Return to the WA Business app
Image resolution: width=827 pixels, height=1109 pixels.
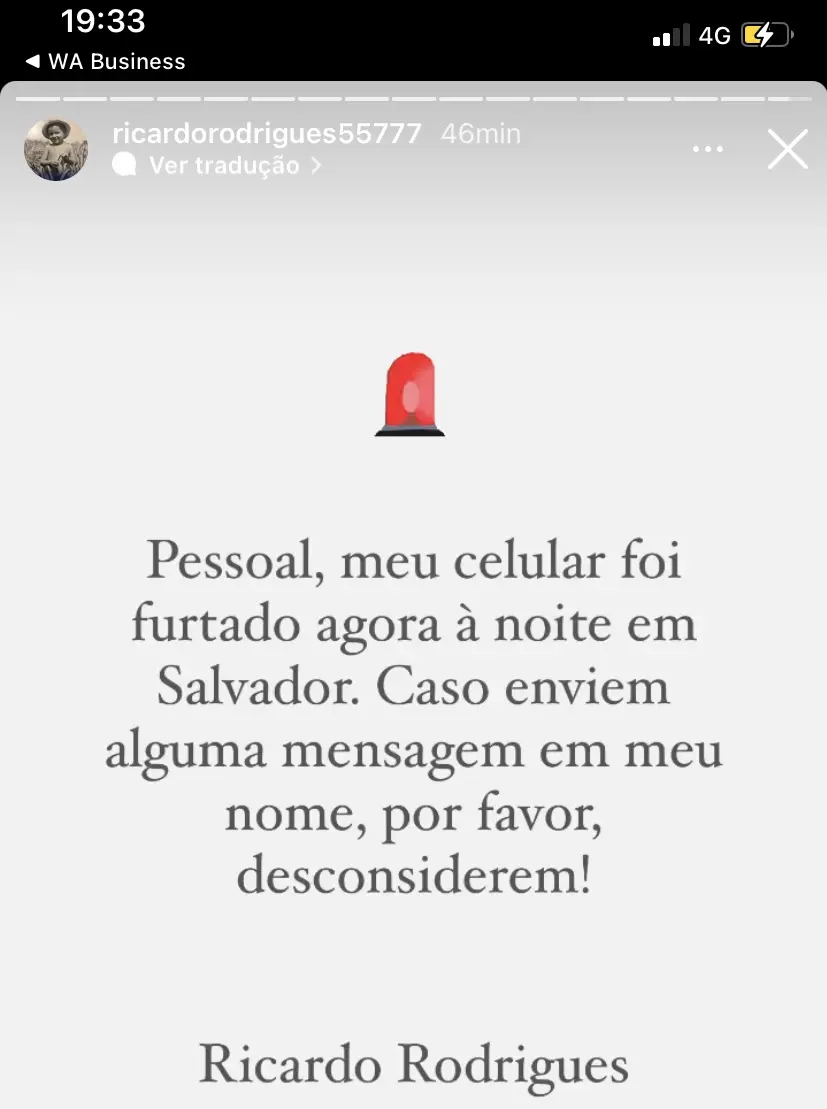[105, 61]
